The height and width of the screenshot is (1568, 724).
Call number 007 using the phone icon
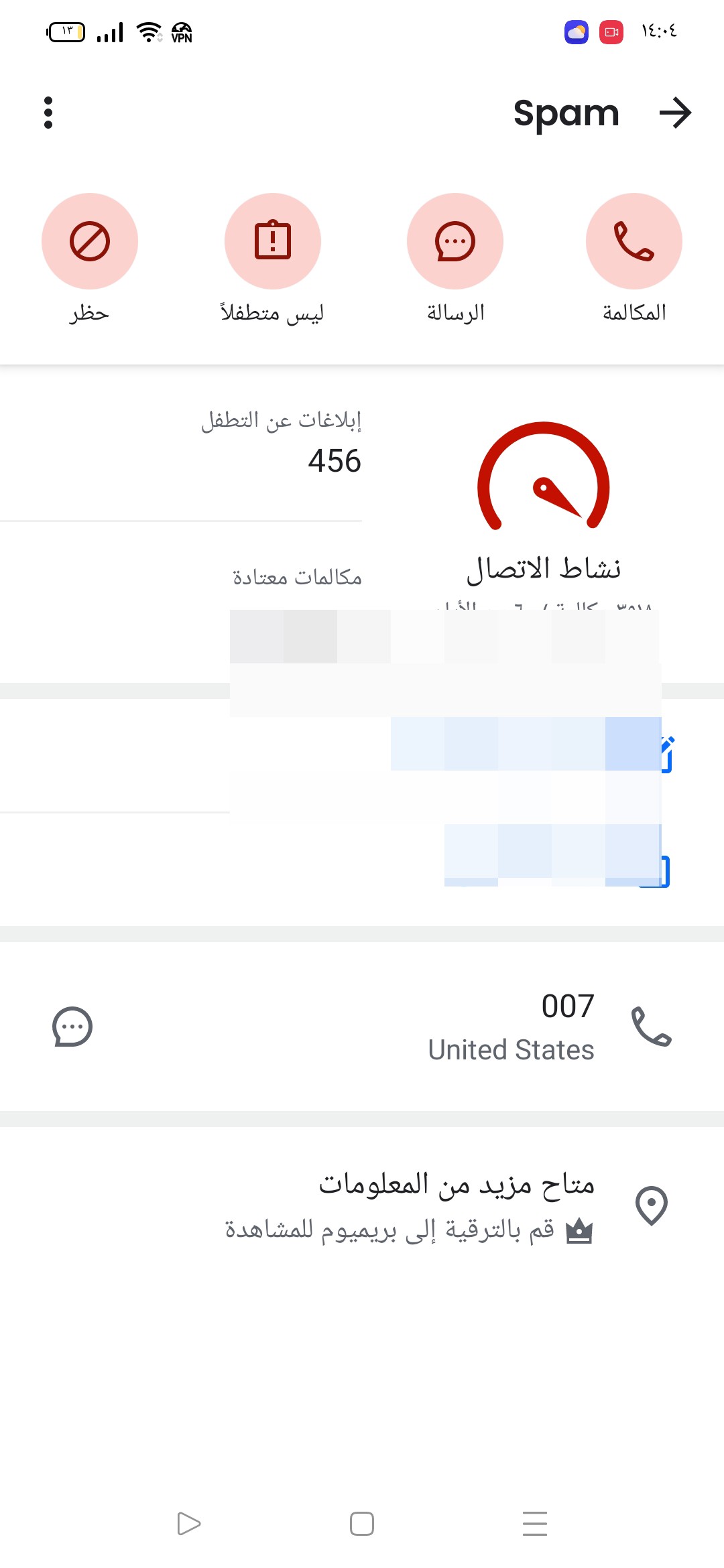point(651,1027)
